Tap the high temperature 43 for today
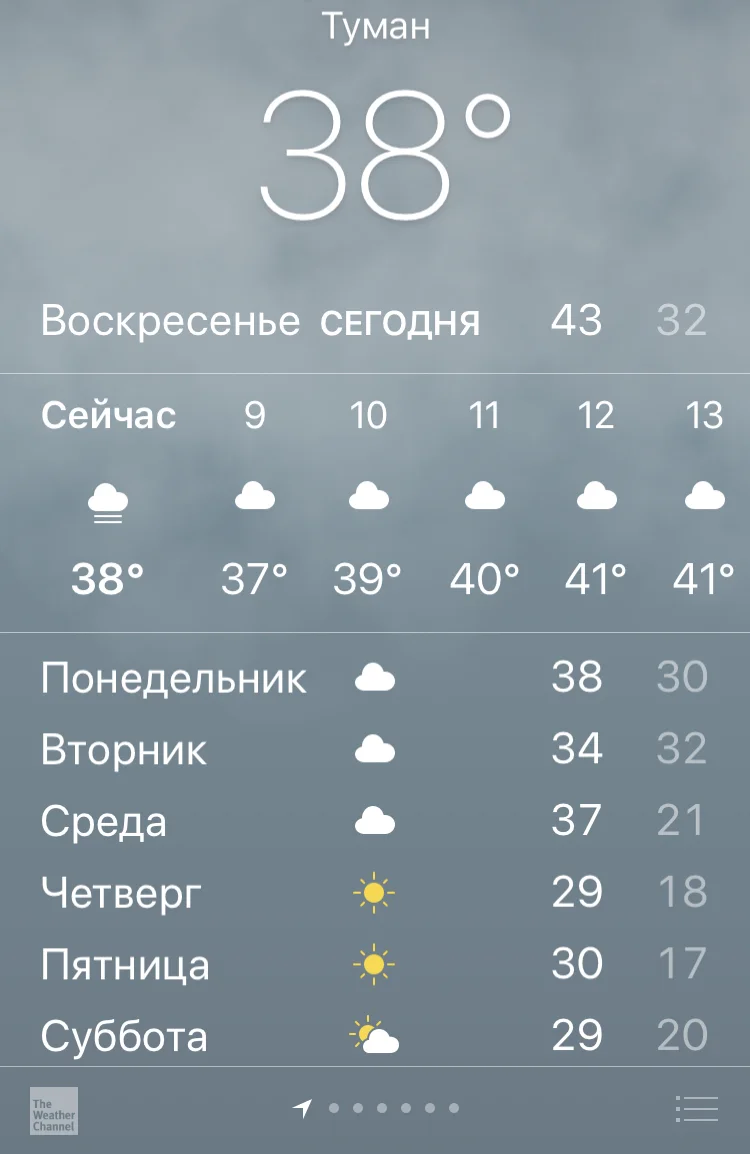750x1154 pixels. coord(575,320)
